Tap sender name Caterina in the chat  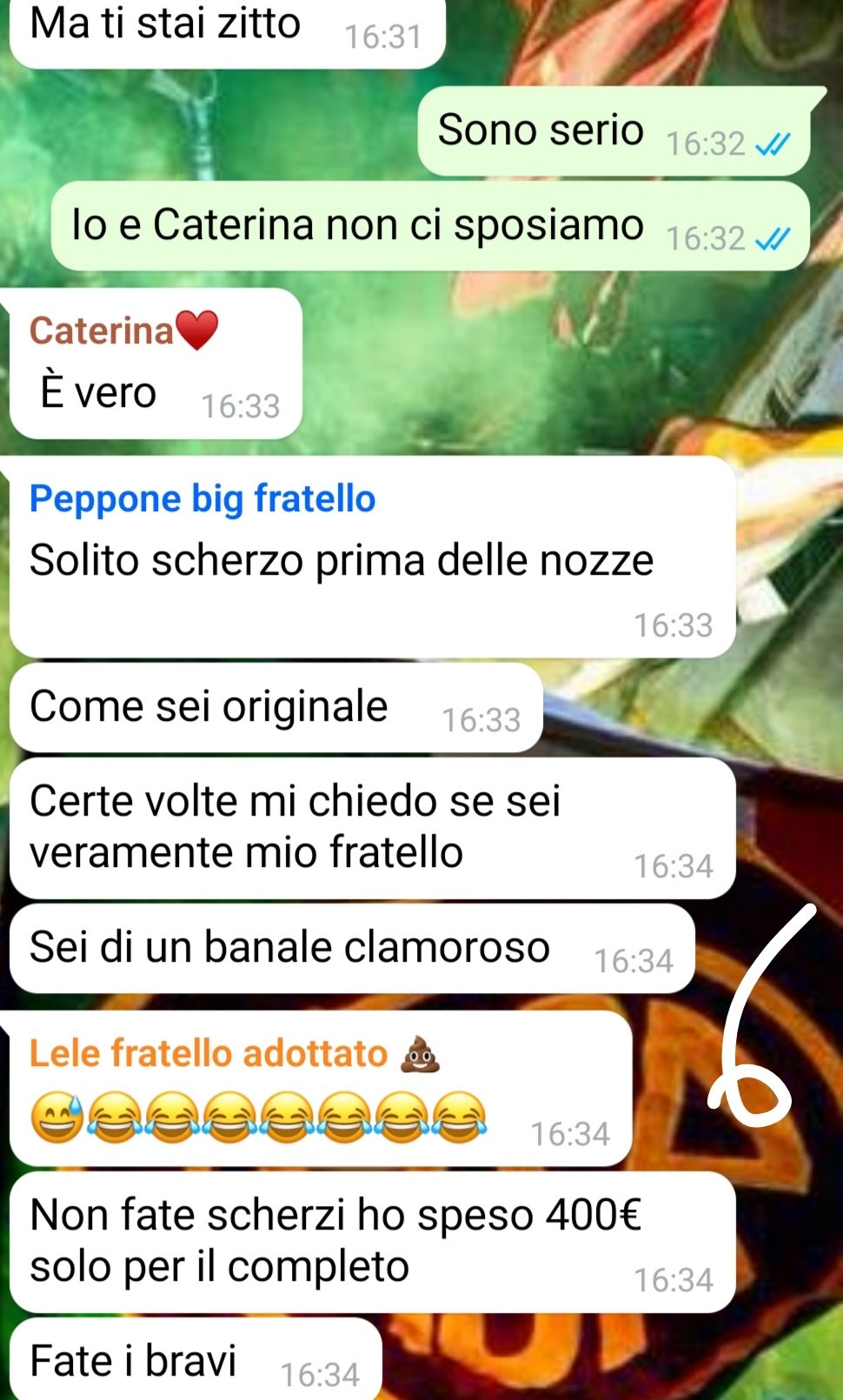click(123, 330)
